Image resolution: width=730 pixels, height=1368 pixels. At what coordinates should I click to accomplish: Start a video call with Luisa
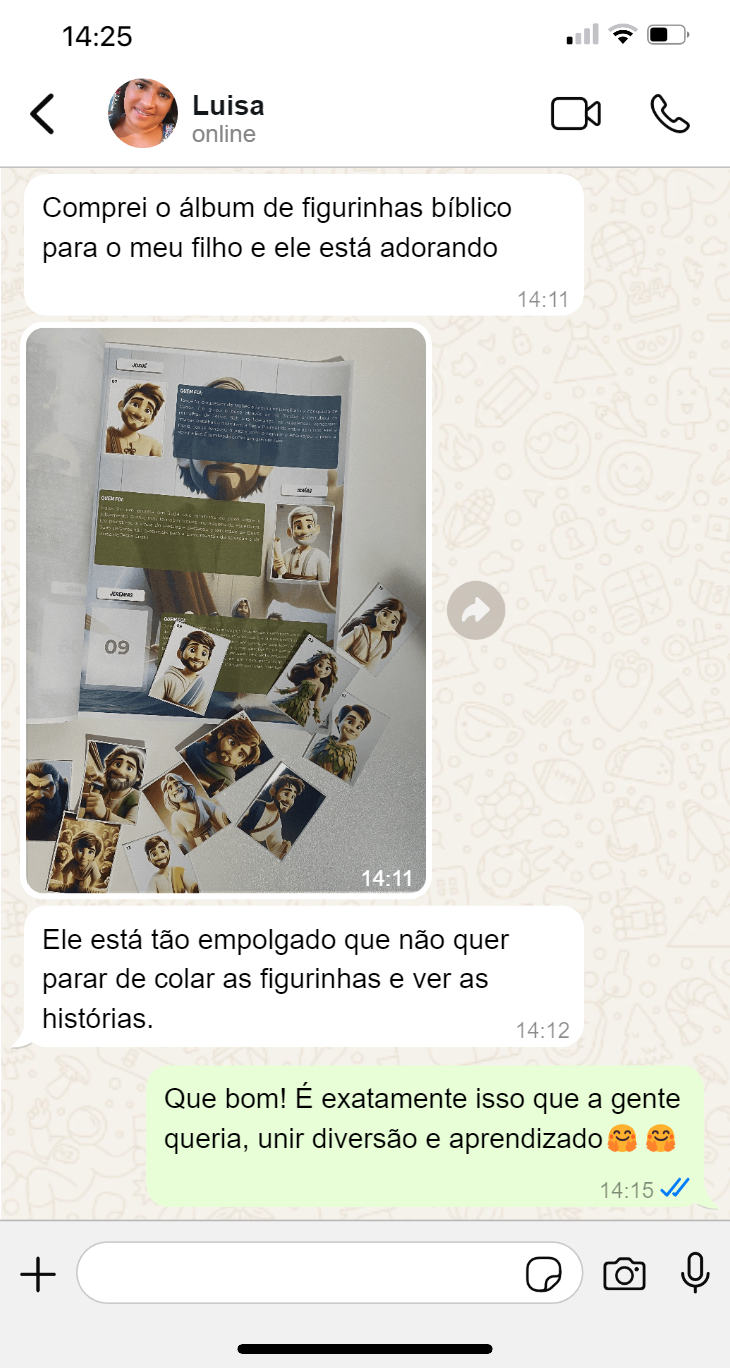coord(576,114)
